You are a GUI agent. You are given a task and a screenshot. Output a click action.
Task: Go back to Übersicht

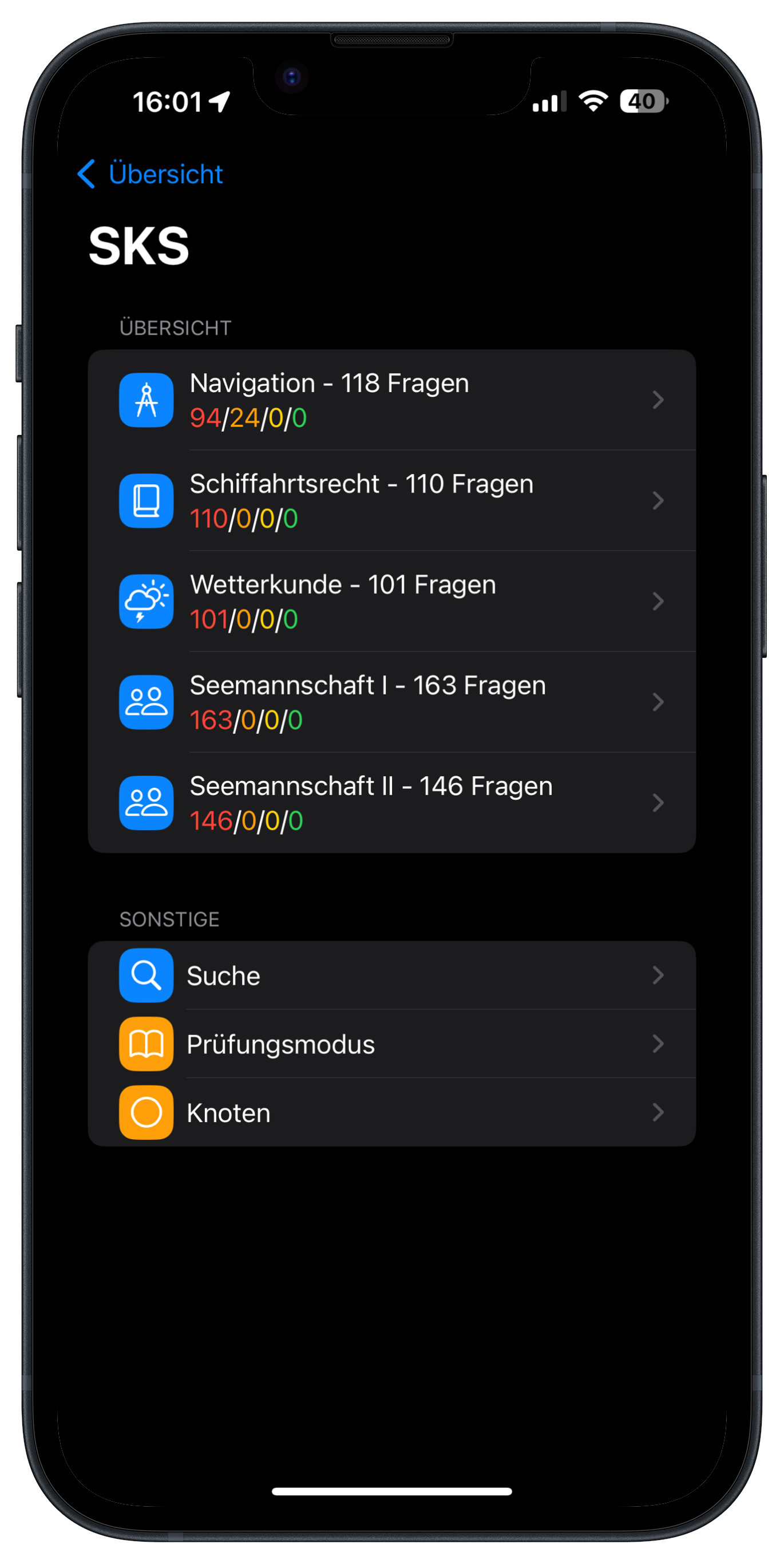click(151, 174)
